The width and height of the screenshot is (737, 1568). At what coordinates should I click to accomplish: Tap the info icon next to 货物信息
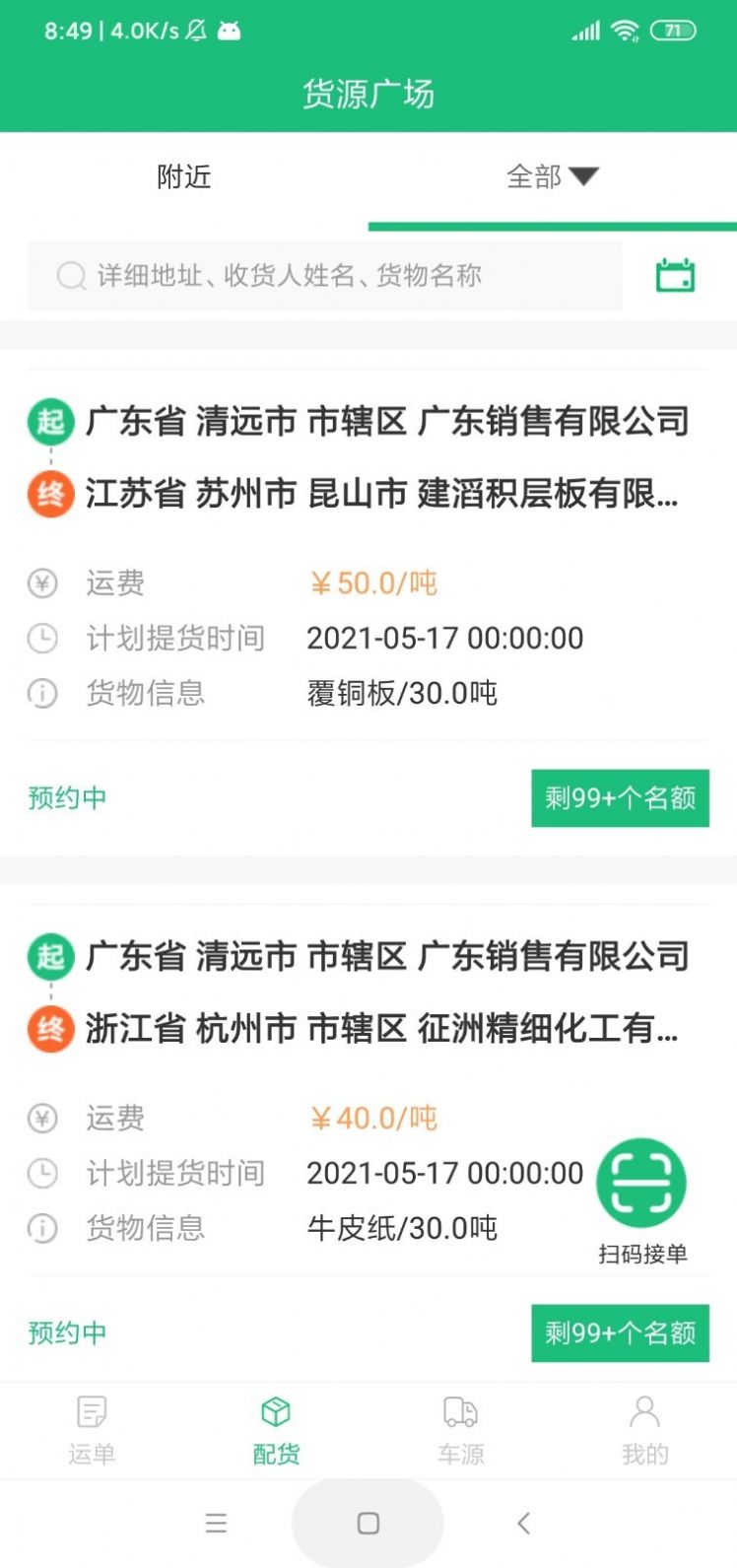[x=40, y=694]
